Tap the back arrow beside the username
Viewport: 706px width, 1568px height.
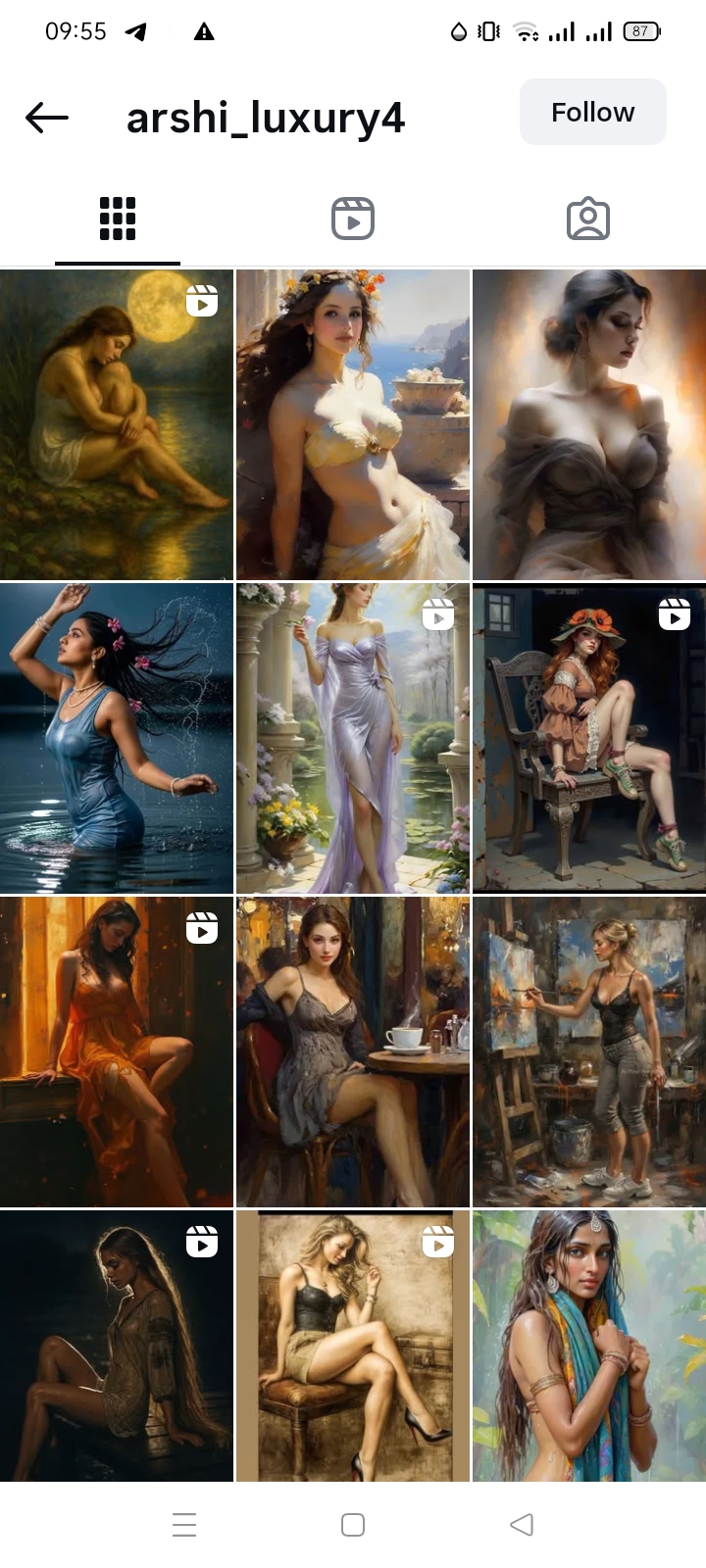(44, 118)
